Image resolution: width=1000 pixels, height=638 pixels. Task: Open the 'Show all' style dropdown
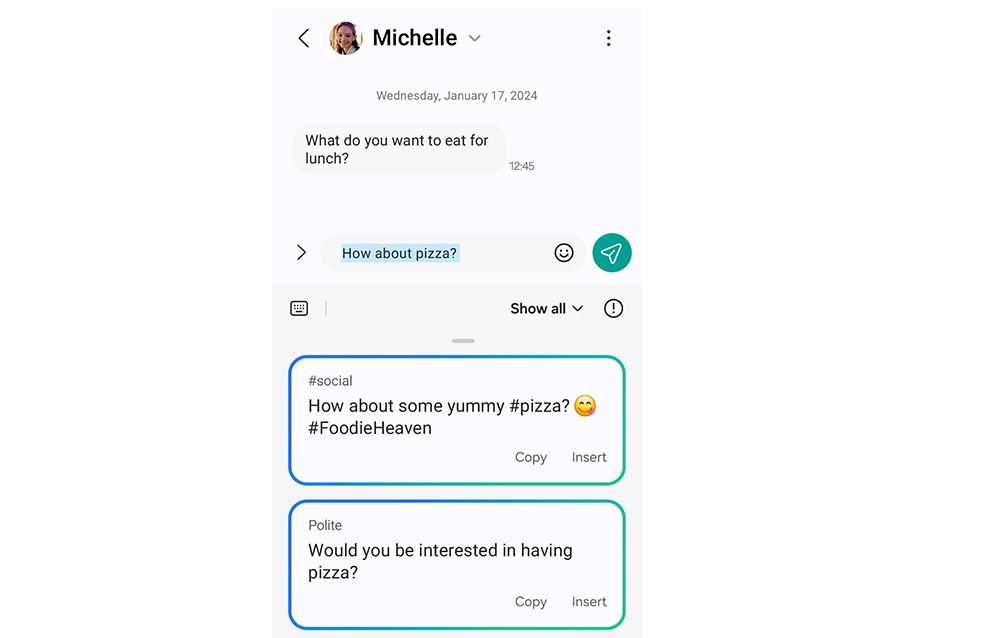(546, 308)
